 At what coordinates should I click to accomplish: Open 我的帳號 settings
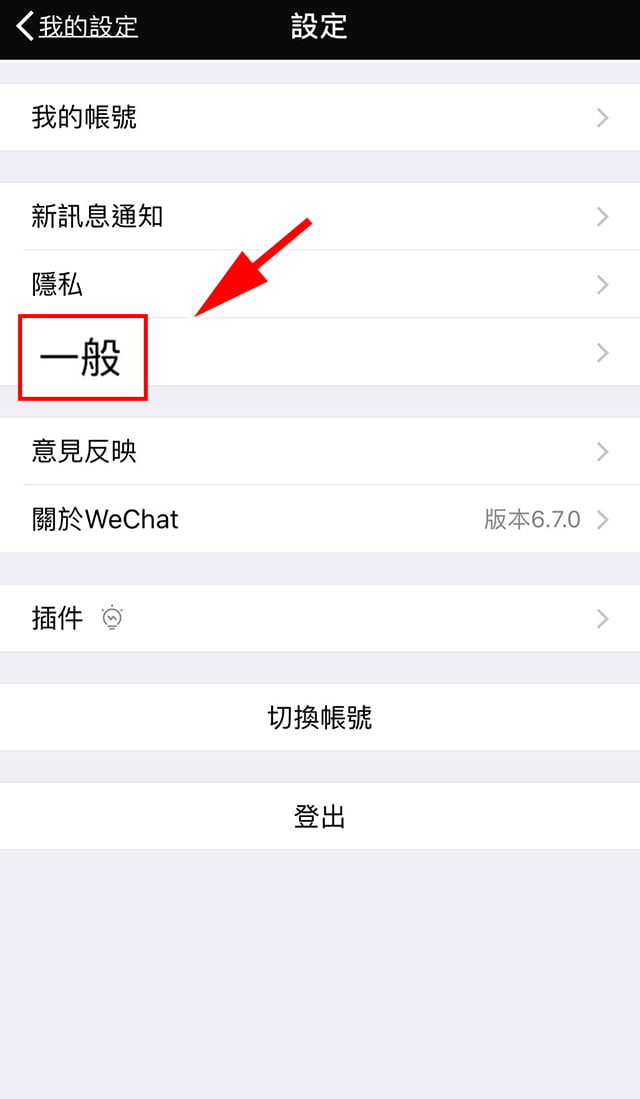point(320,118)
